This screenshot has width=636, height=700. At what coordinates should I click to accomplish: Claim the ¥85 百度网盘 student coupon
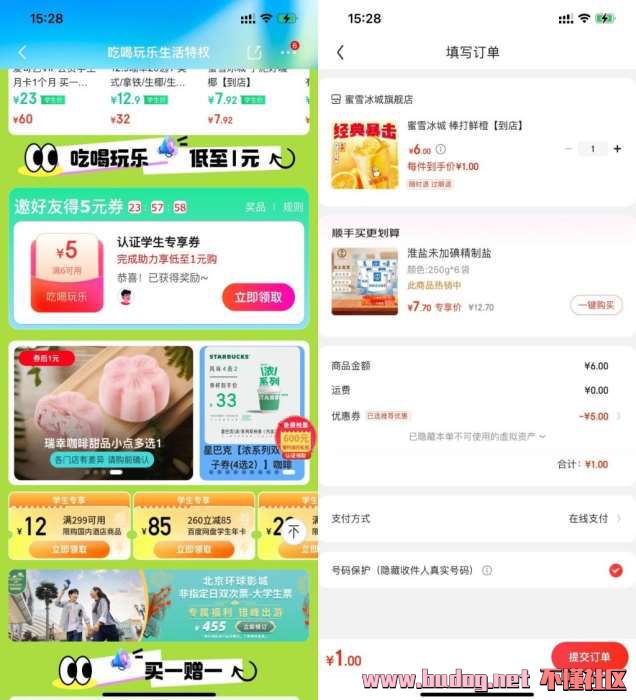click(x=192, y=550)
